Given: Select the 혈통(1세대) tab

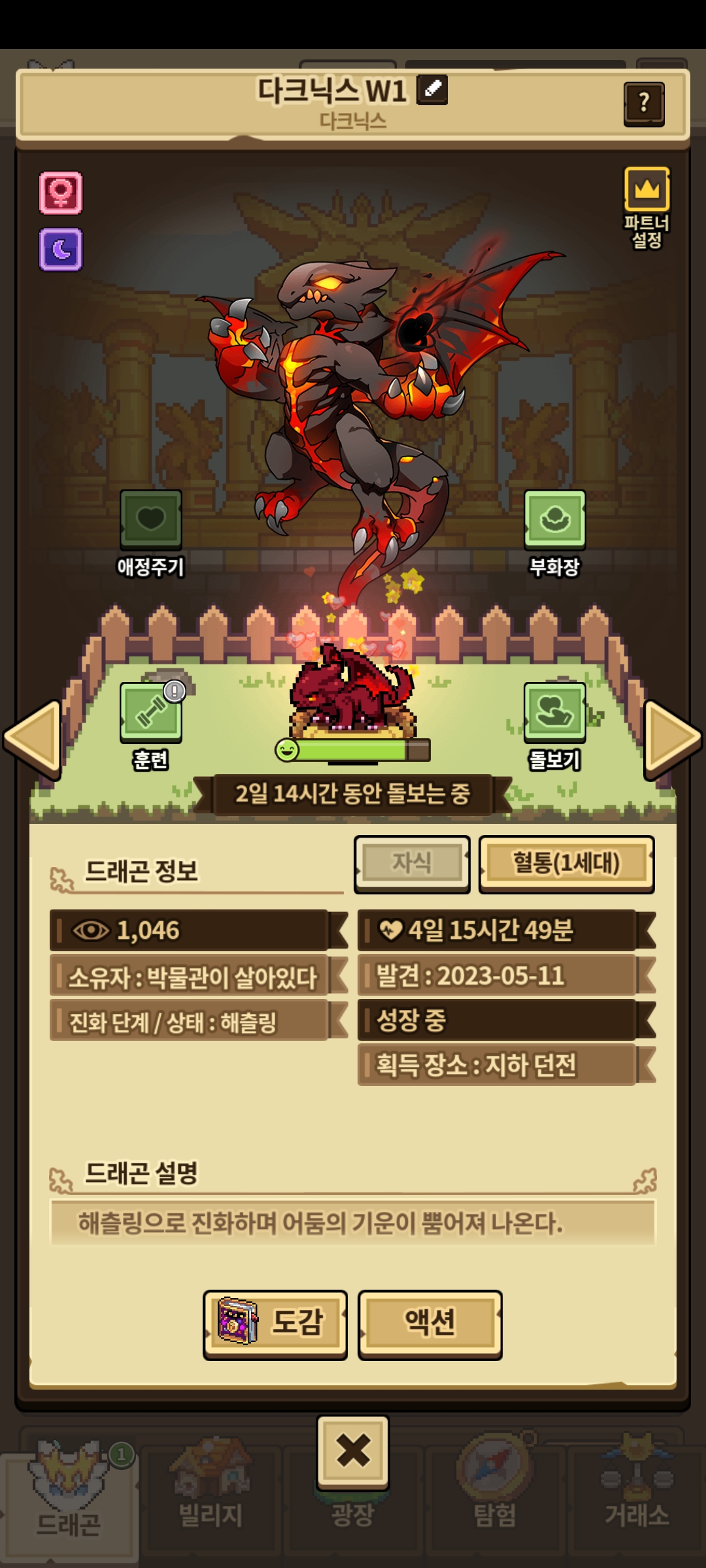Looking at the screenshot, I should click(566, 864).
